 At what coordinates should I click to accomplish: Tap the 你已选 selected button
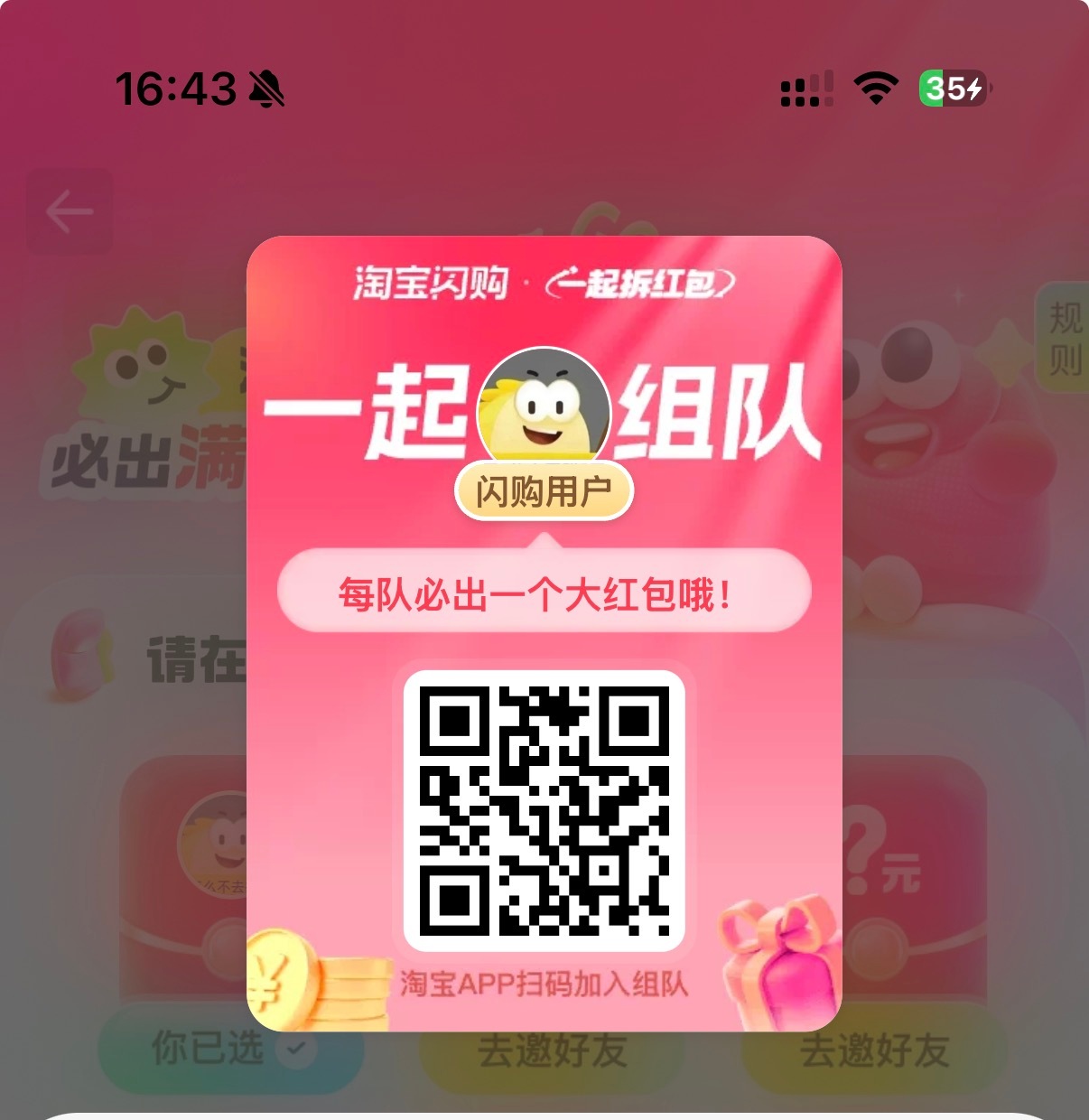pos(229,1050)
